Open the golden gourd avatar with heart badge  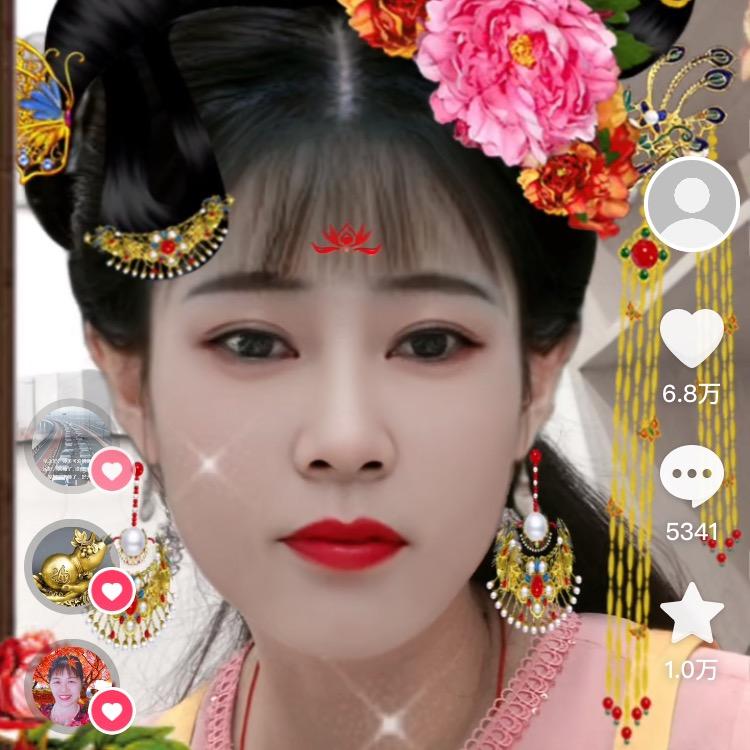coord(70,565)
